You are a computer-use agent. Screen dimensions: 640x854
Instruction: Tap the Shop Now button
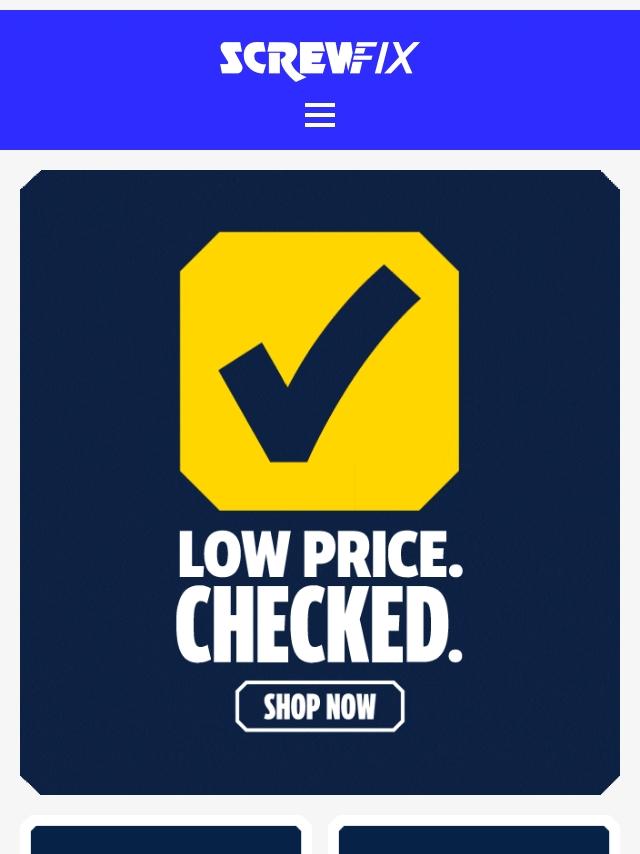pos(320,706)
